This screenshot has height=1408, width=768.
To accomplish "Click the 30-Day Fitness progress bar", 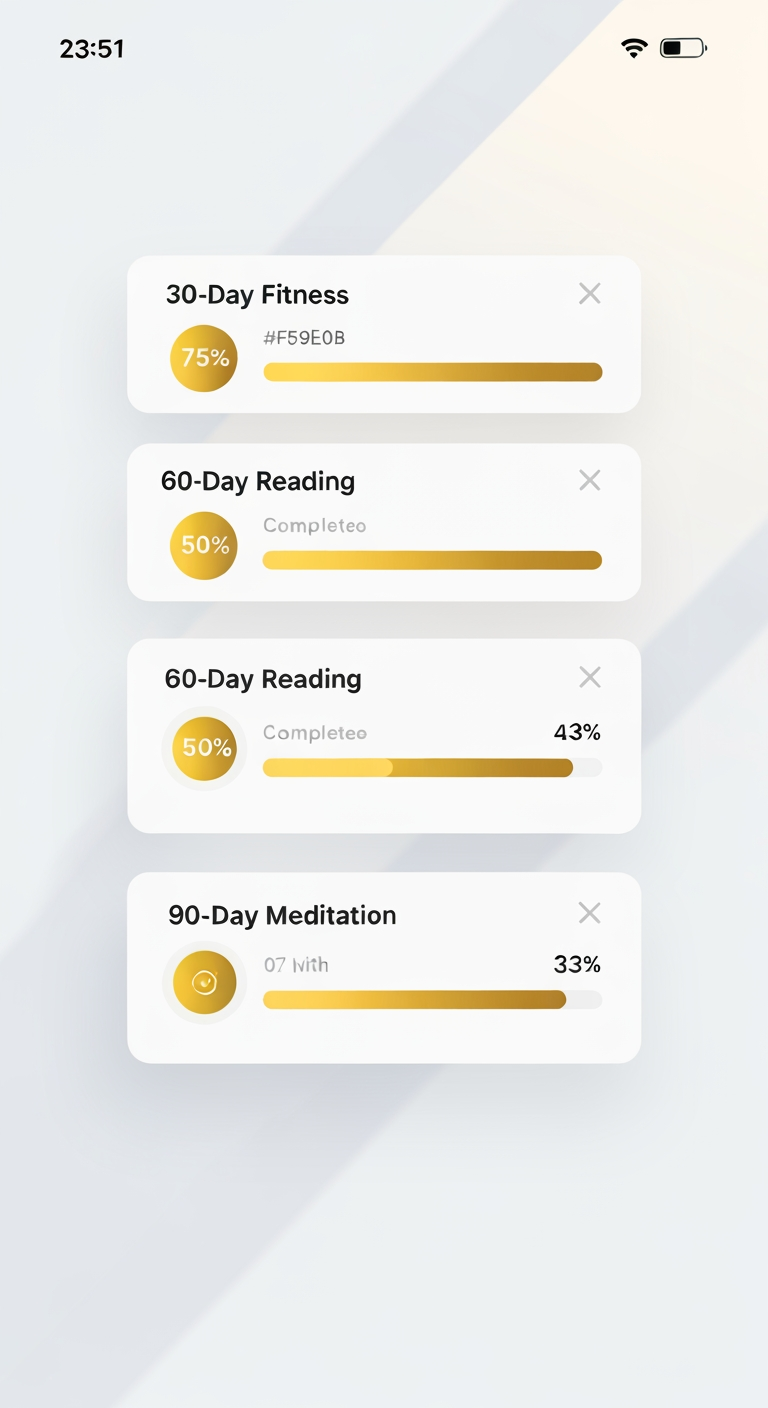I will tap(432, 371).
